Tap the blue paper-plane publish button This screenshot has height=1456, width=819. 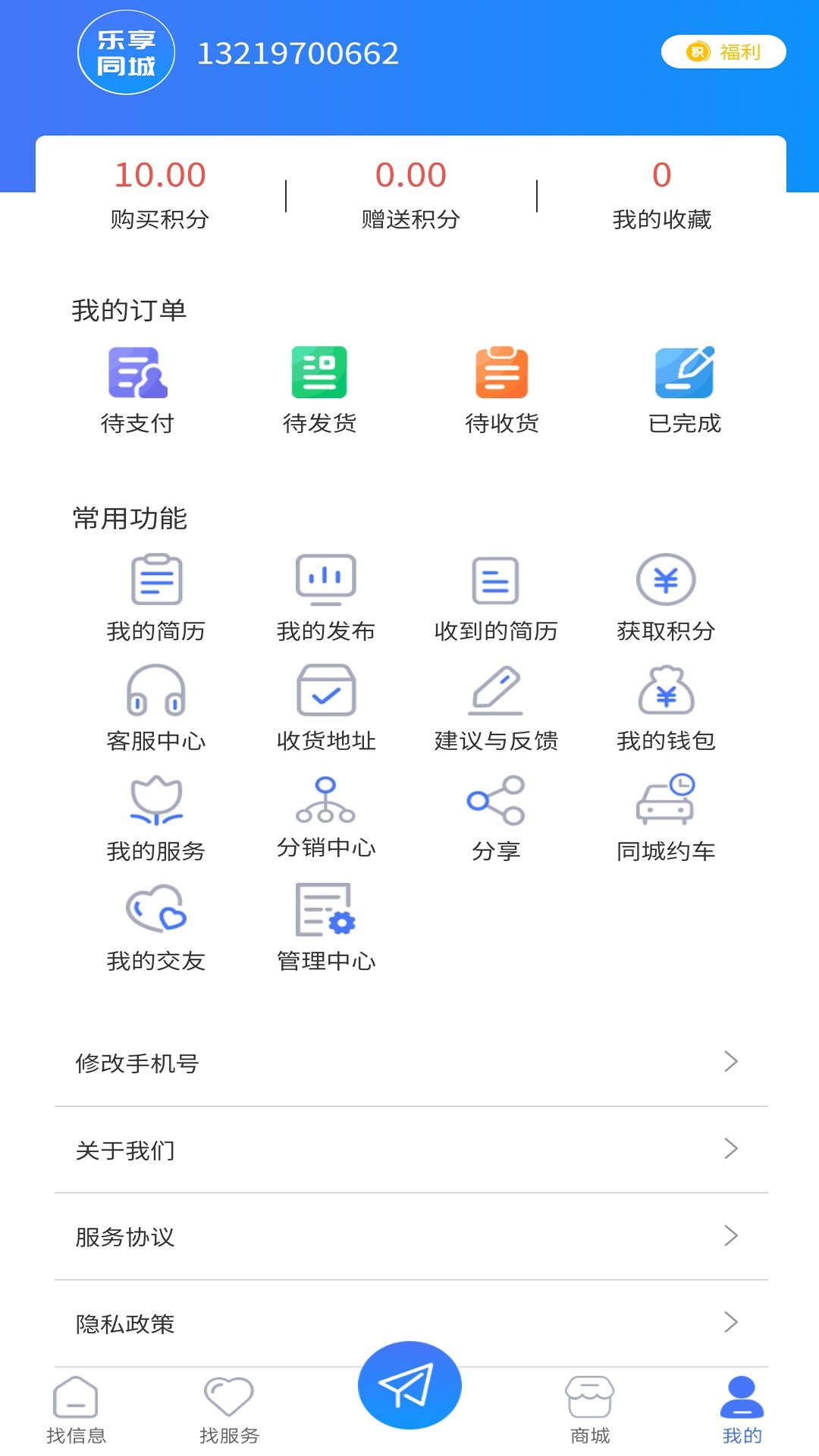tap(409, 1385)
